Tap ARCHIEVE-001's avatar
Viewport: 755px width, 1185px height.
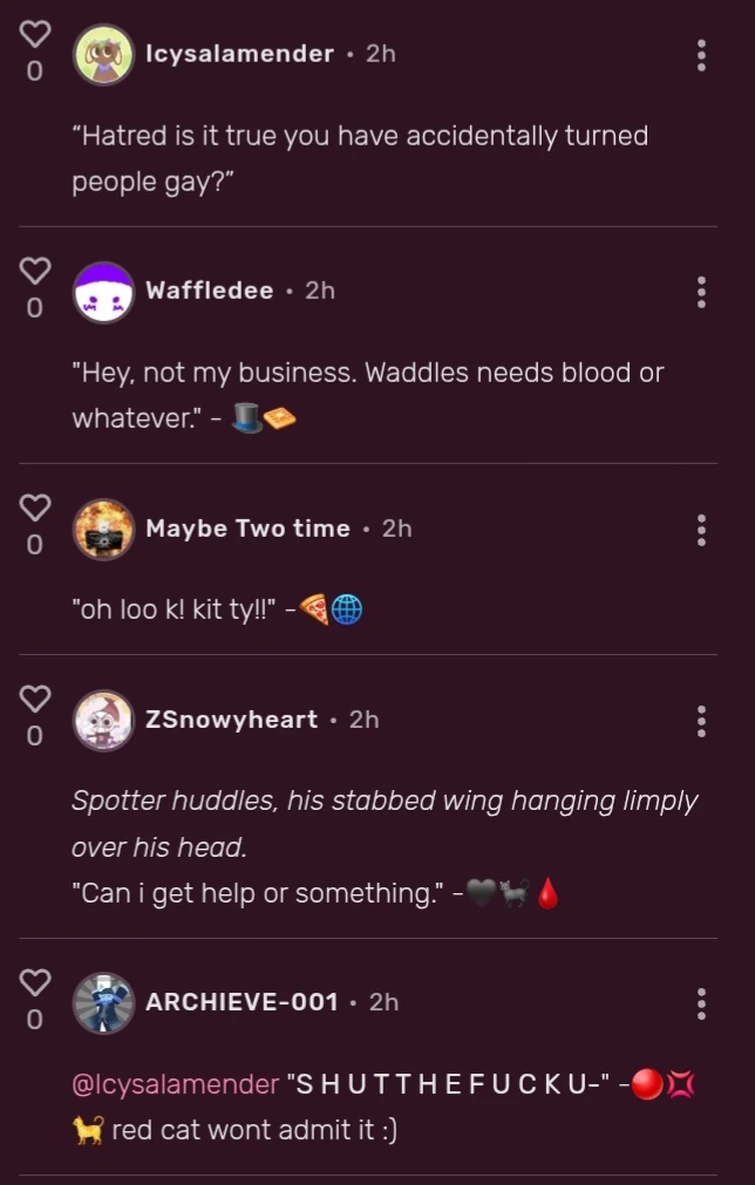(104, 1002)
